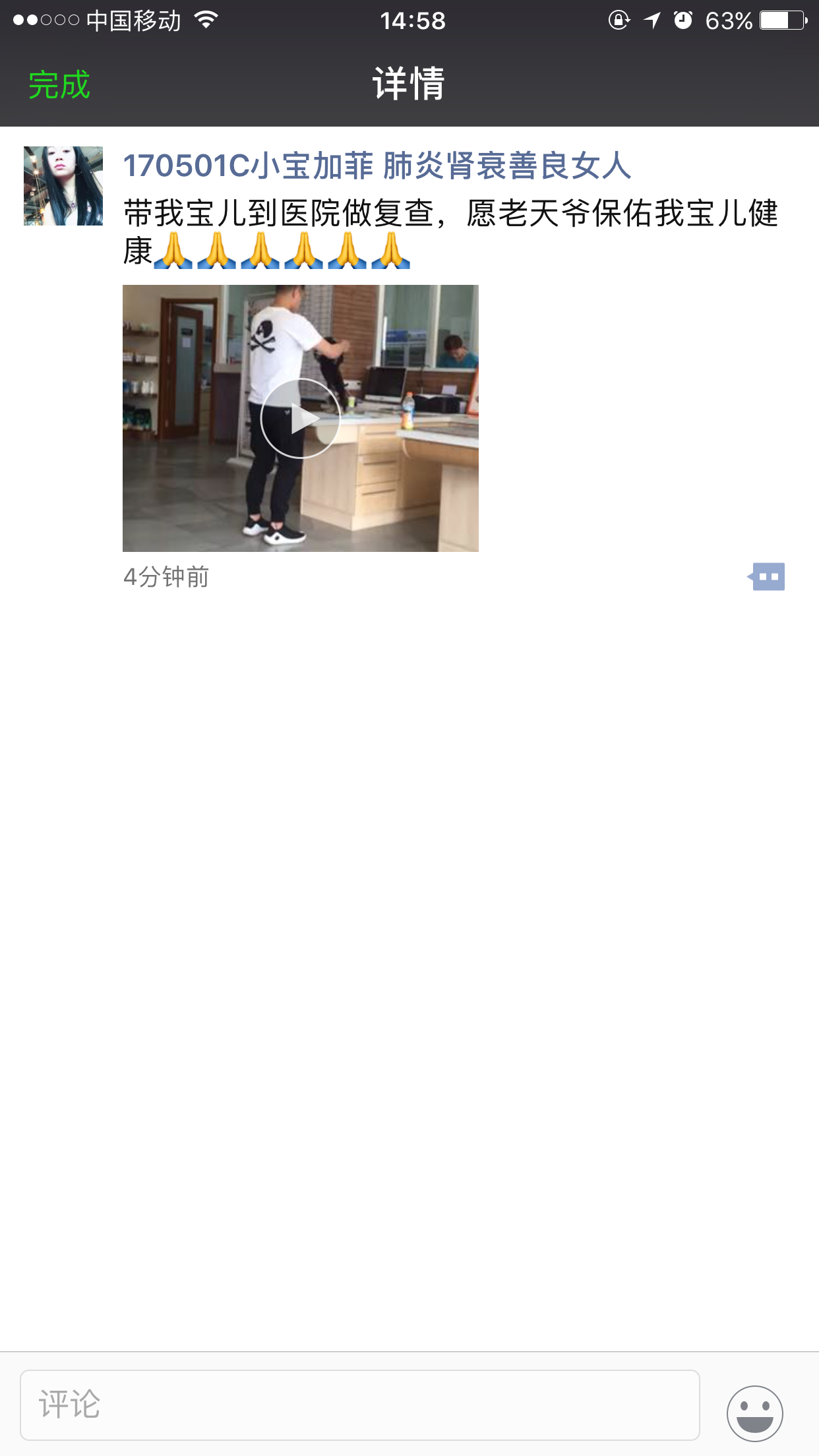Tap 完成 to close the detail view

pyautogui.click(x=59, y=85)
